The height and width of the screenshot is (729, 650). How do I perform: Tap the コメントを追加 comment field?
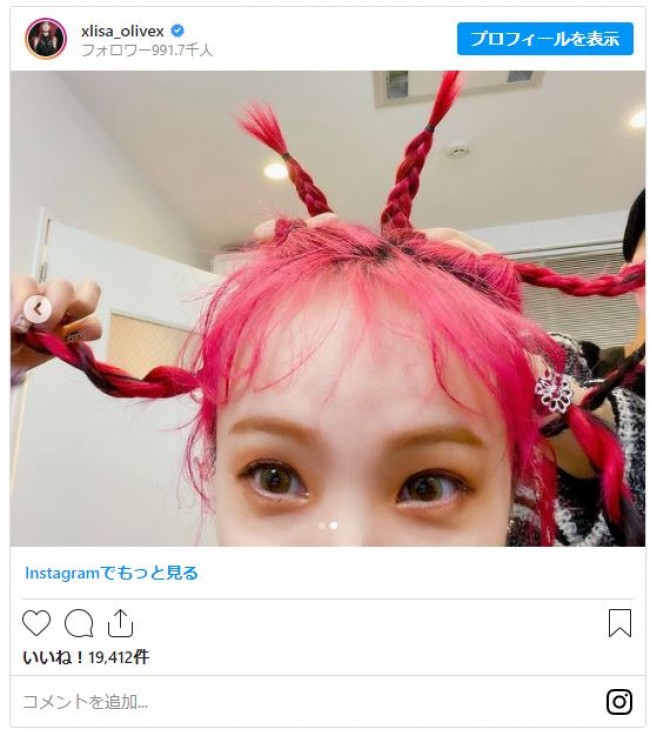click(x=300, y=702)
